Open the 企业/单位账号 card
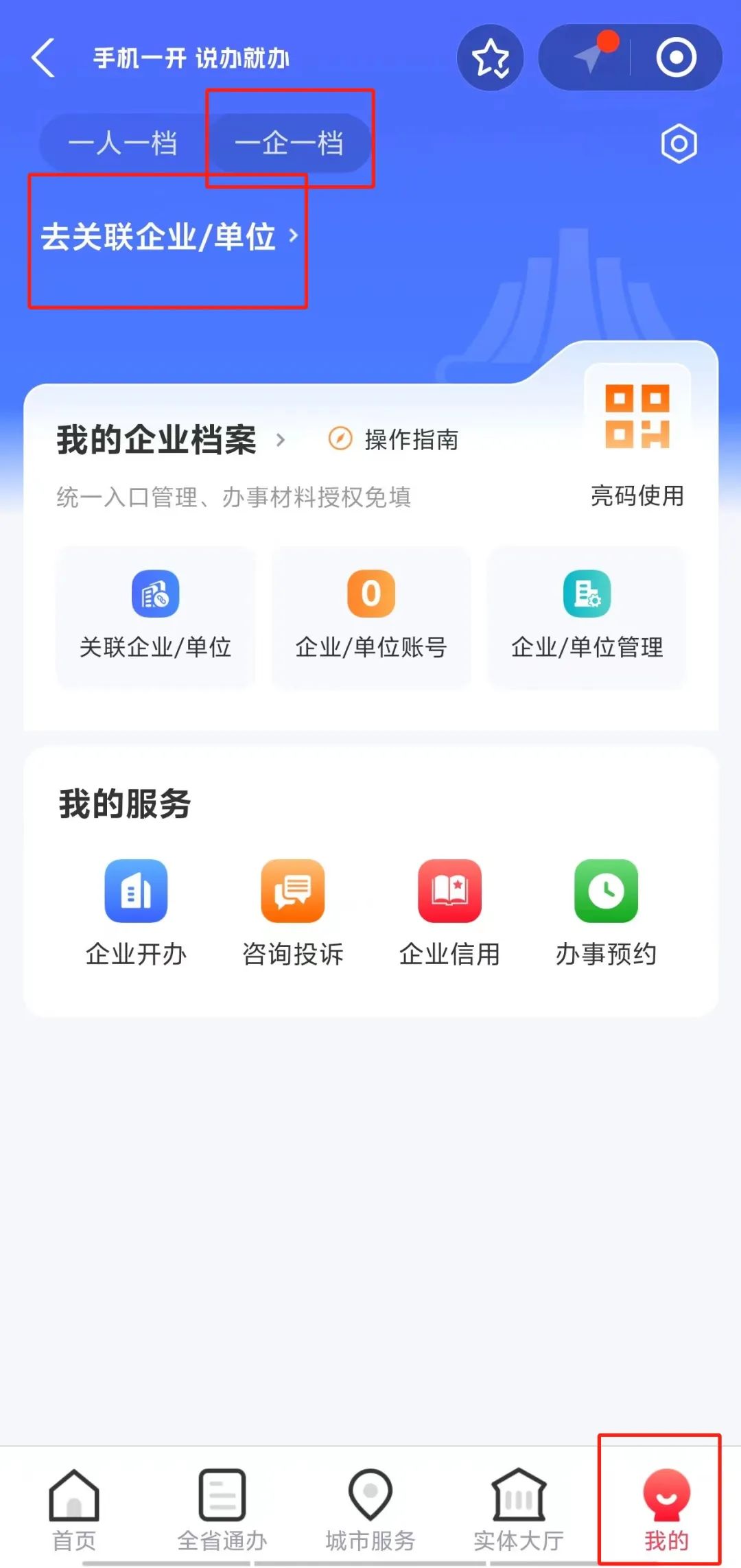Viewport: 741px width, 1568px height. coord(371,617)
